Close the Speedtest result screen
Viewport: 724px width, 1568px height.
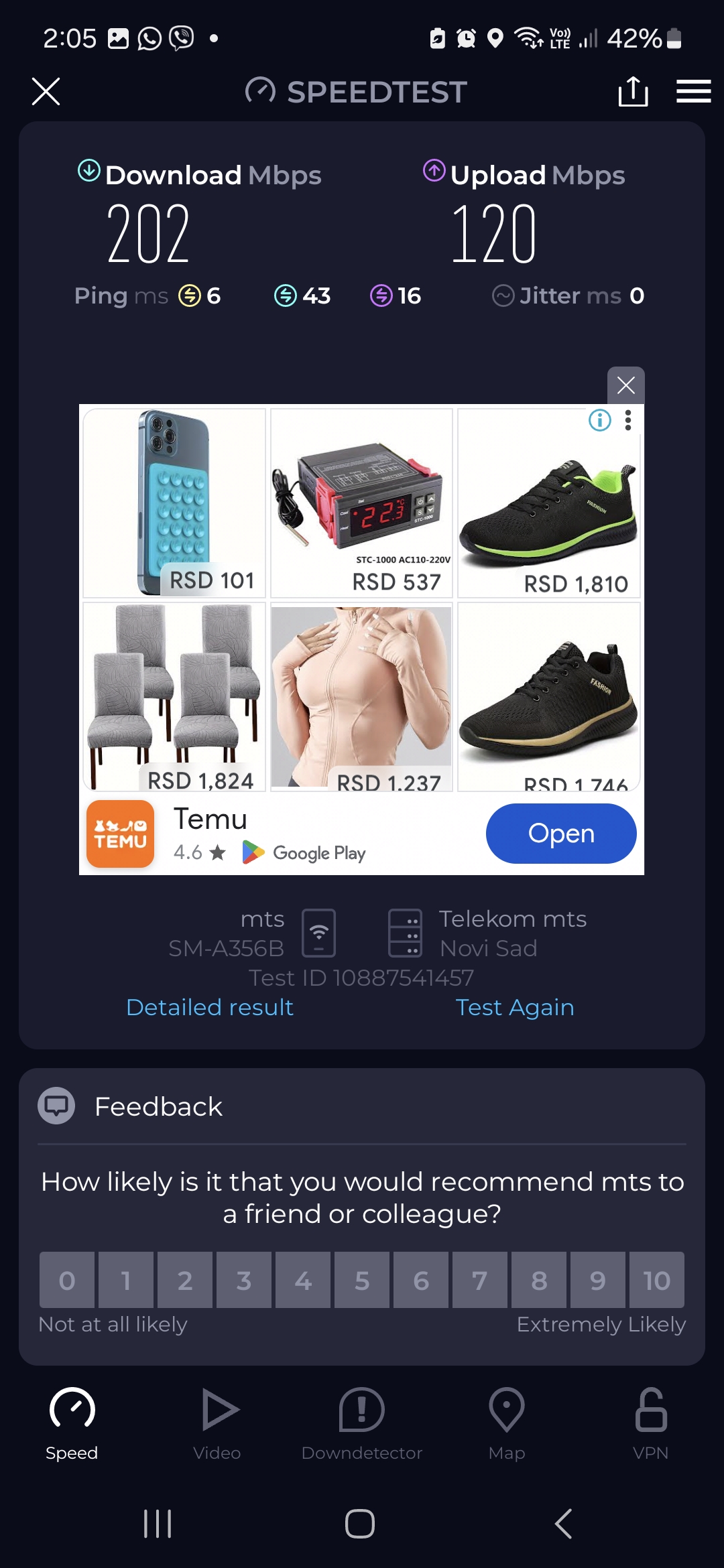tap(46, 91)
